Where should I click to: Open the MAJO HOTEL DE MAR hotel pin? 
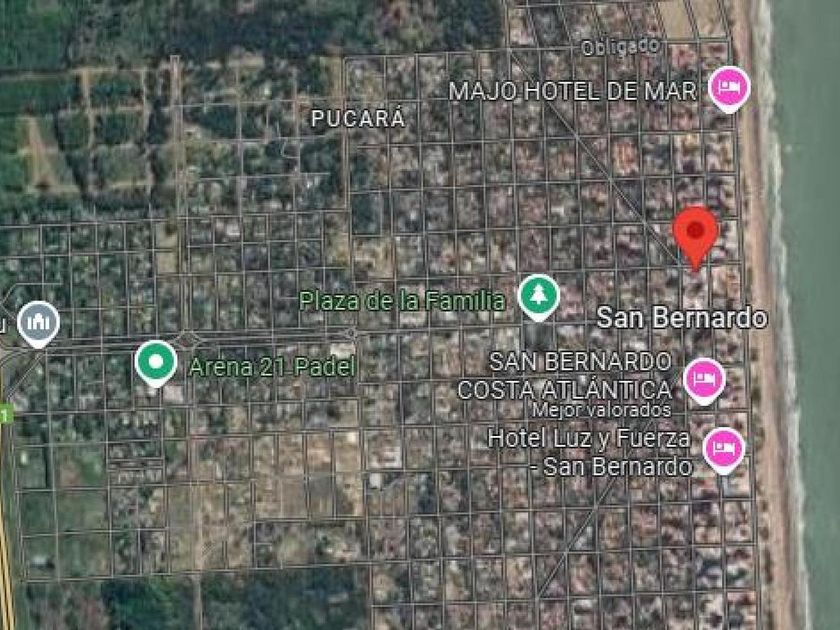tap(729, 87)
